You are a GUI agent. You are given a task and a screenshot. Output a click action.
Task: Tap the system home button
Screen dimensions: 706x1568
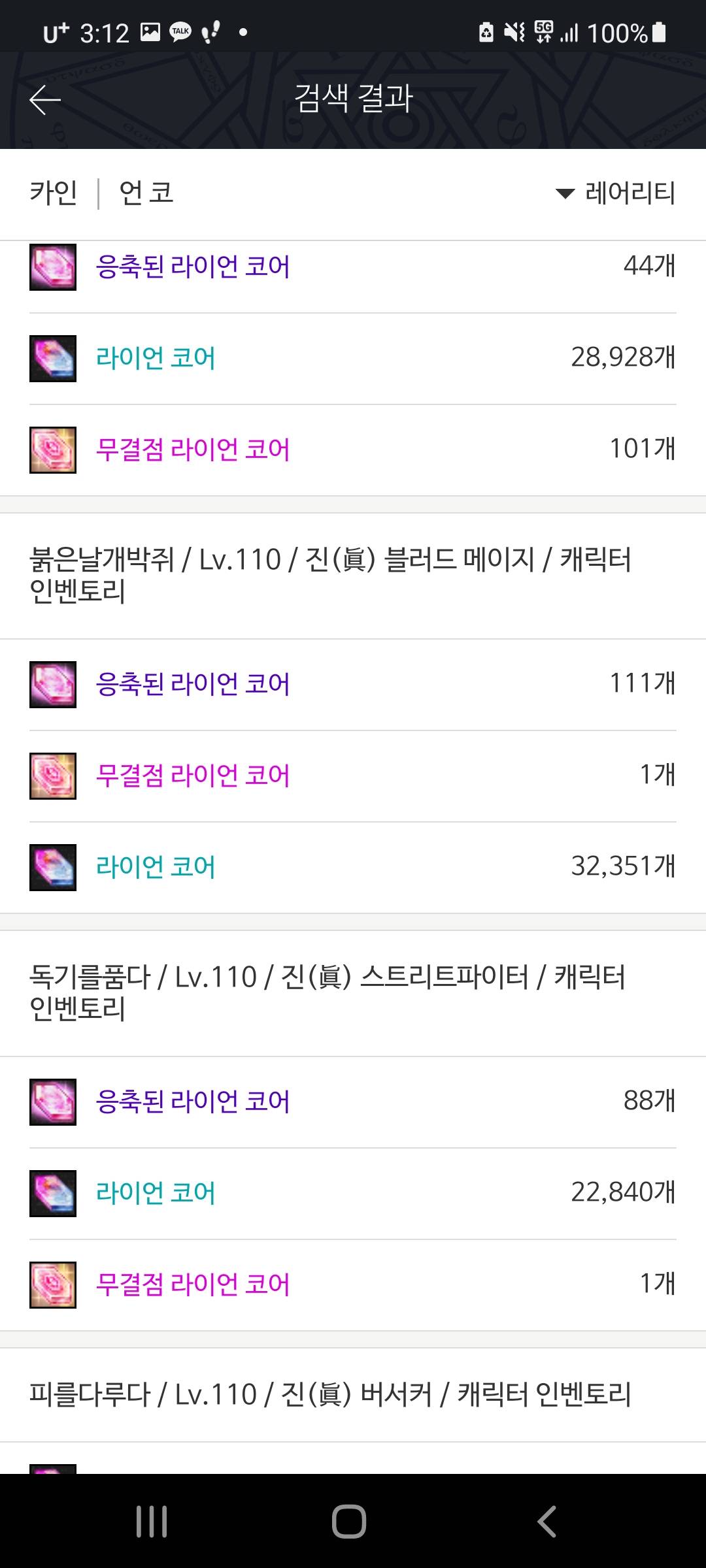click(x=349, y=1521)
